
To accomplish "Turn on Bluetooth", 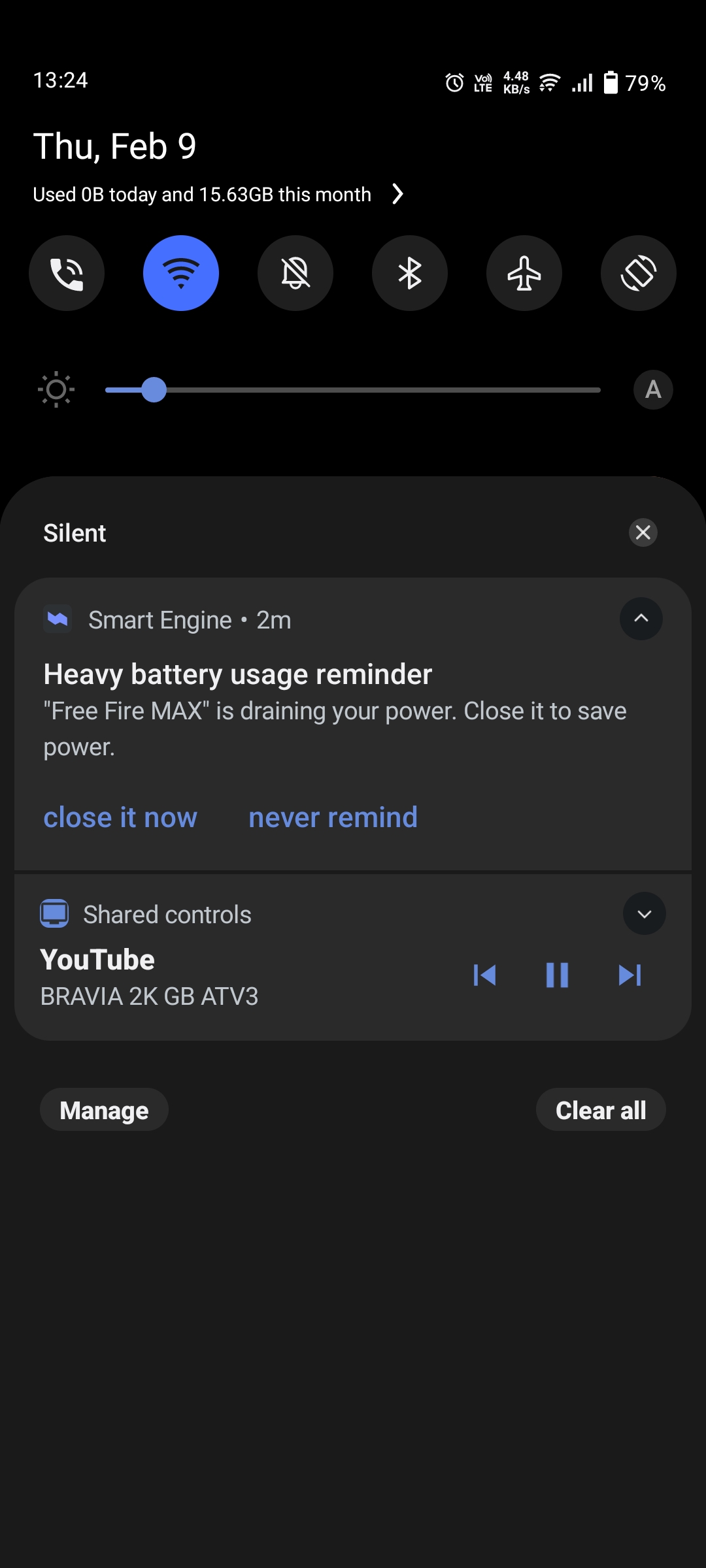I will 410,273.
